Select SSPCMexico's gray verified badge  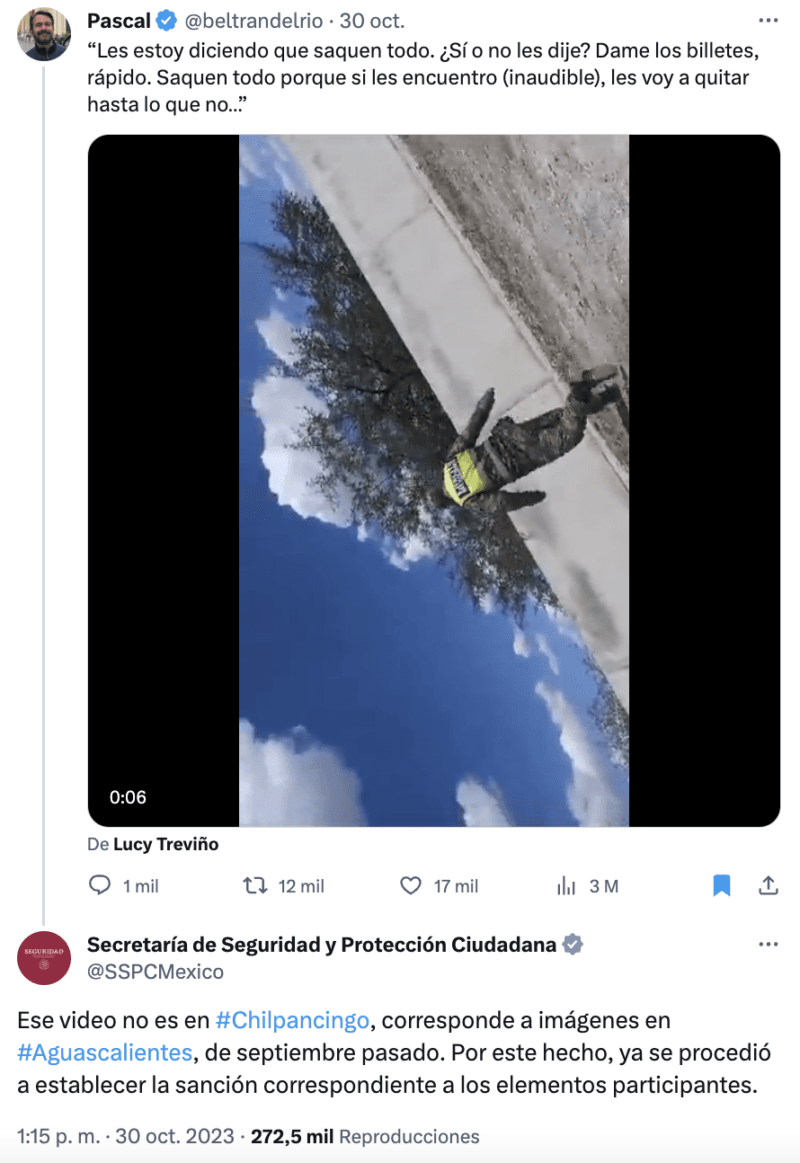pyautogui.click(x=572, y=942)
